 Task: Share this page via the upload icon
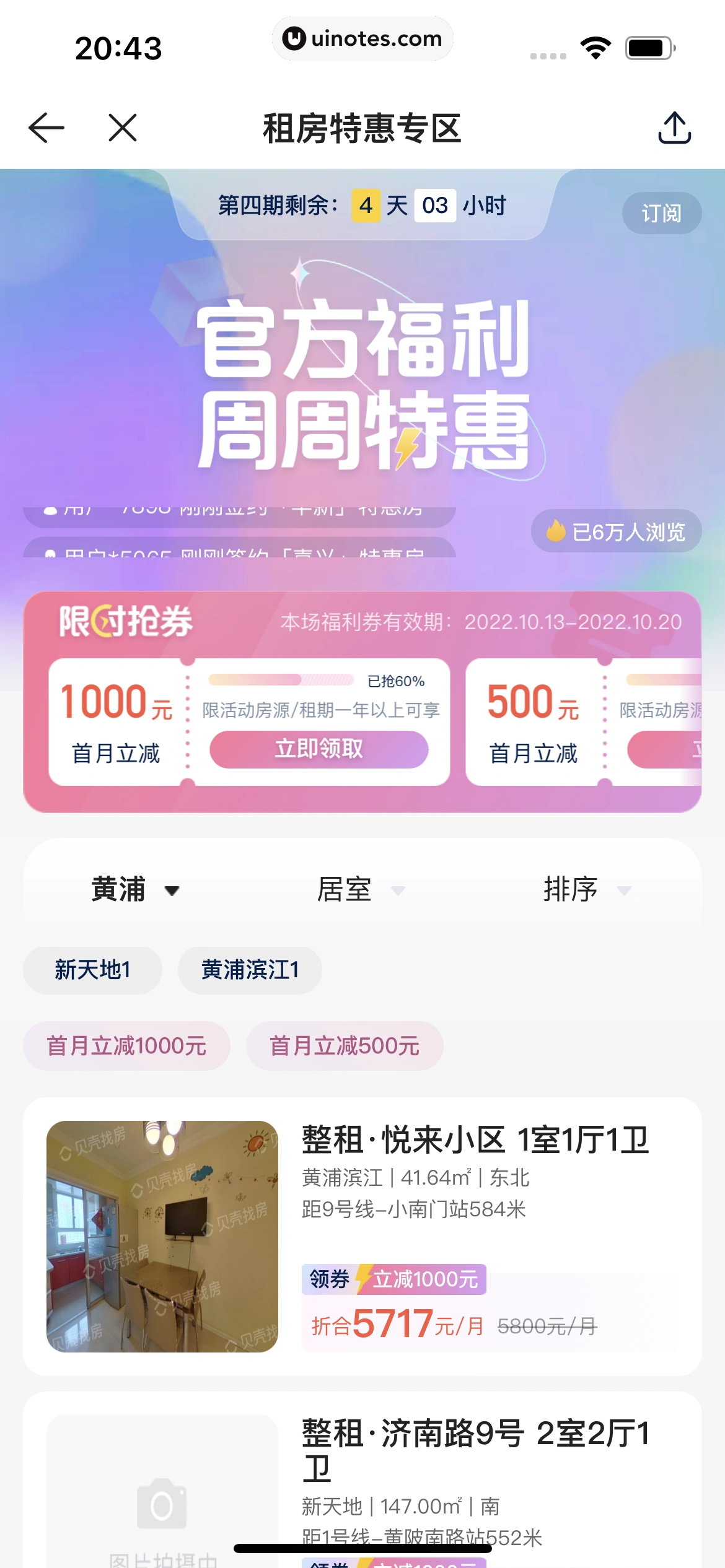pos(674,128)
